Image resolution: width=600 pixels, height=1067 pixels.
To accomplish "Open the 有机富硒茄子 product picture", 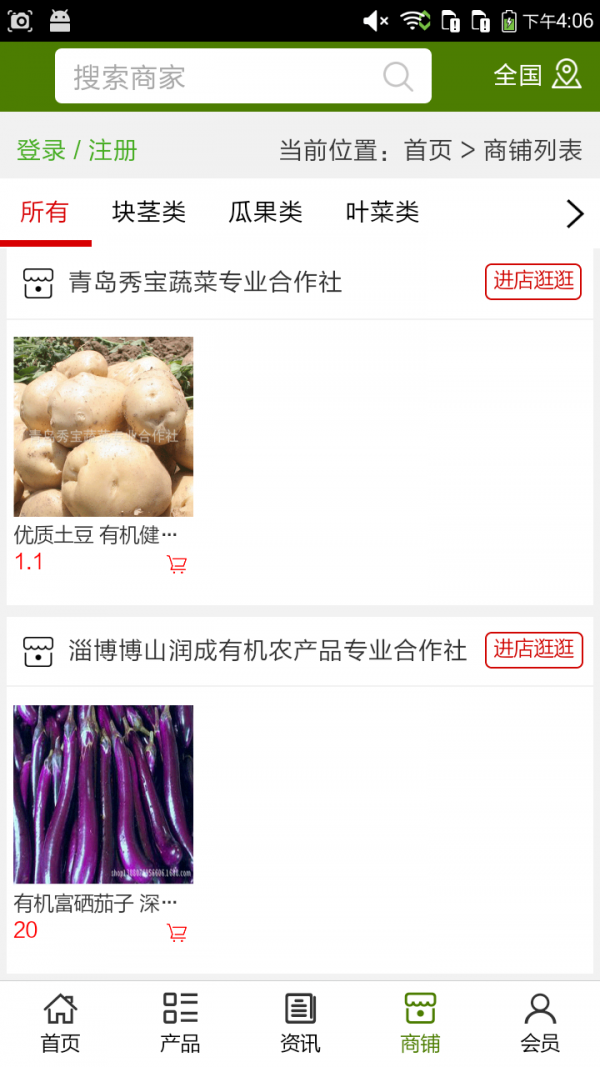I will click(x=103, y=795).
